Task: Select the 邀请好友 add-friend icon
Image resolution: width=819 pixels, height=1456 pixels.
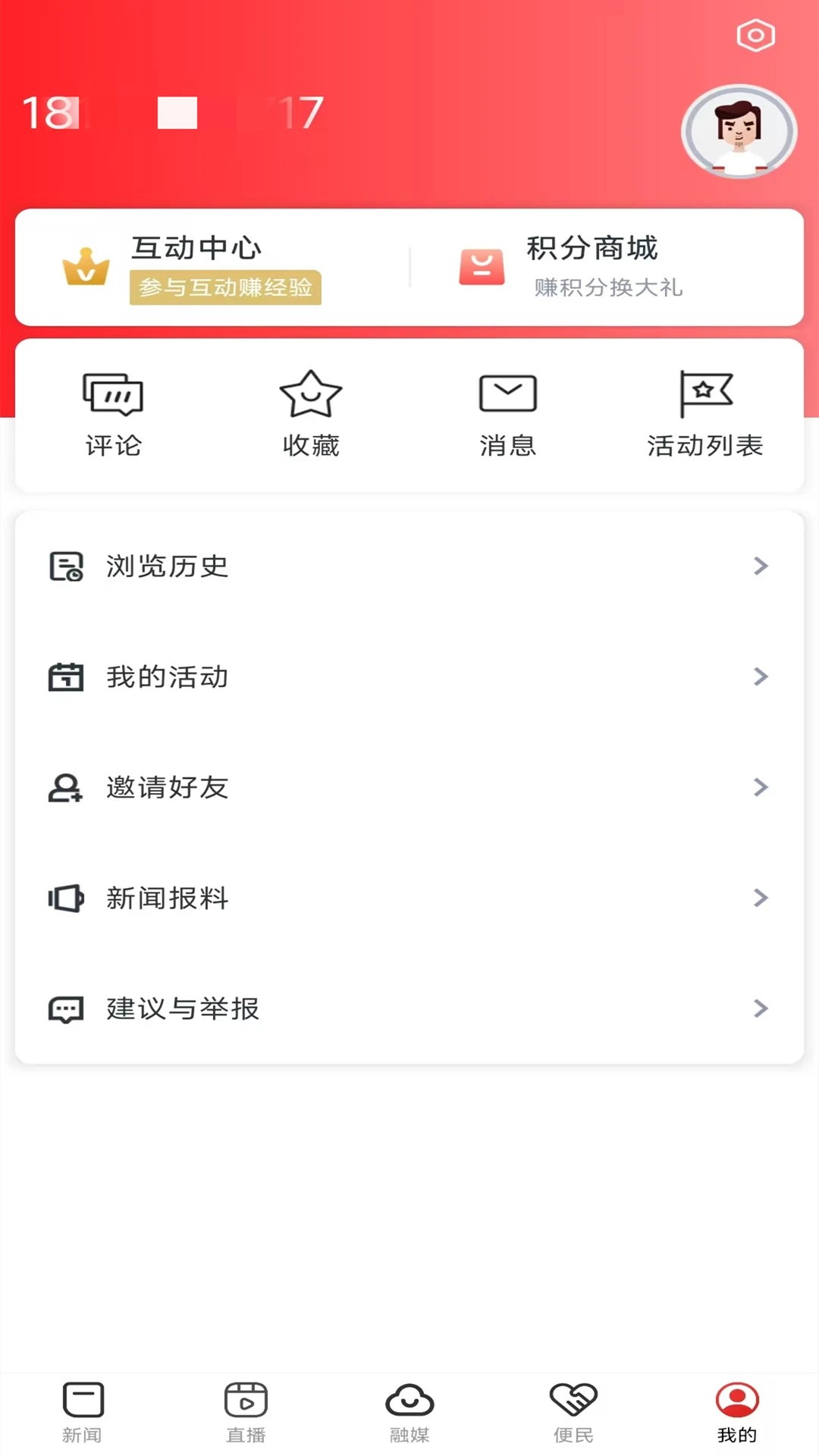Action: click(67, 788)
